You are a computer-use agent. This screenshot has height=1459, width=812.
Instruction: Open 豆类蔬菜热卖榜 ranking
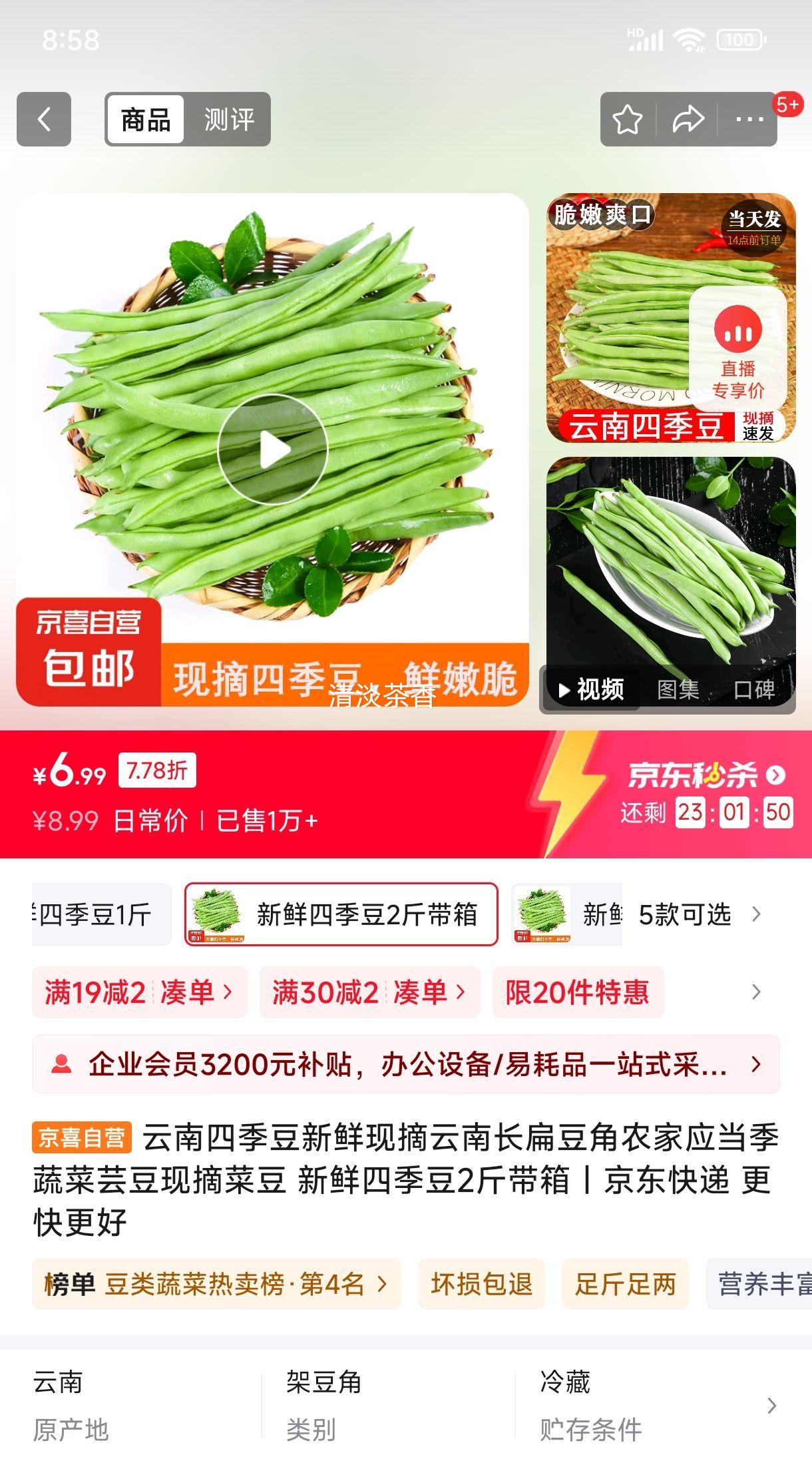217,1284
